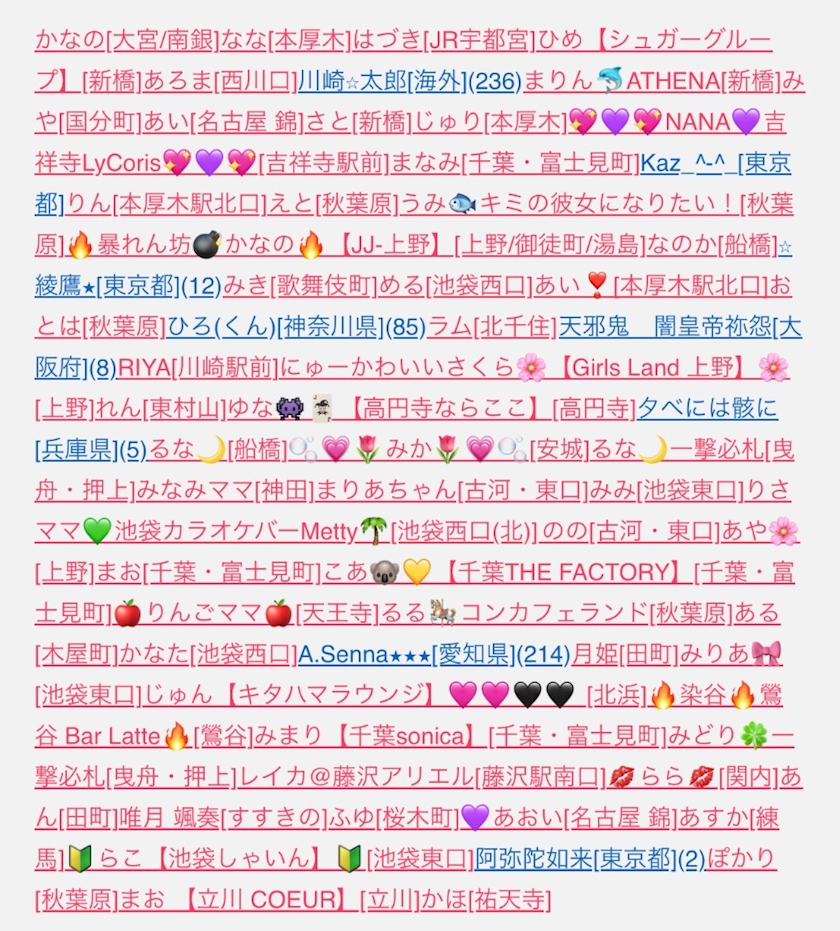Tap the 阿弥陀如来[東京都](2) link
The width and height of the screenshot is (840, 931).
tap(590, 859)
